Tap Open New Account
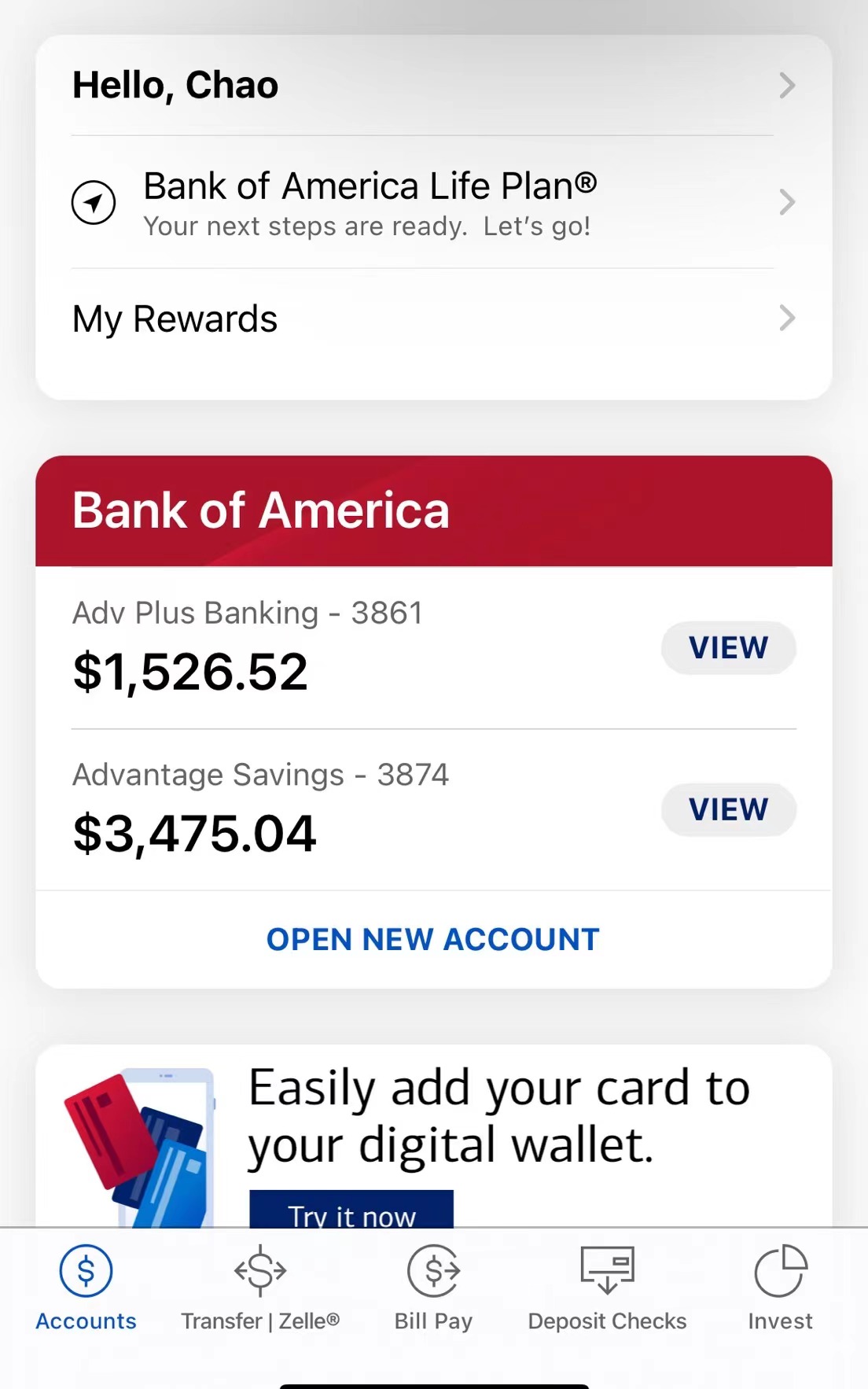 tap(433, 939)
